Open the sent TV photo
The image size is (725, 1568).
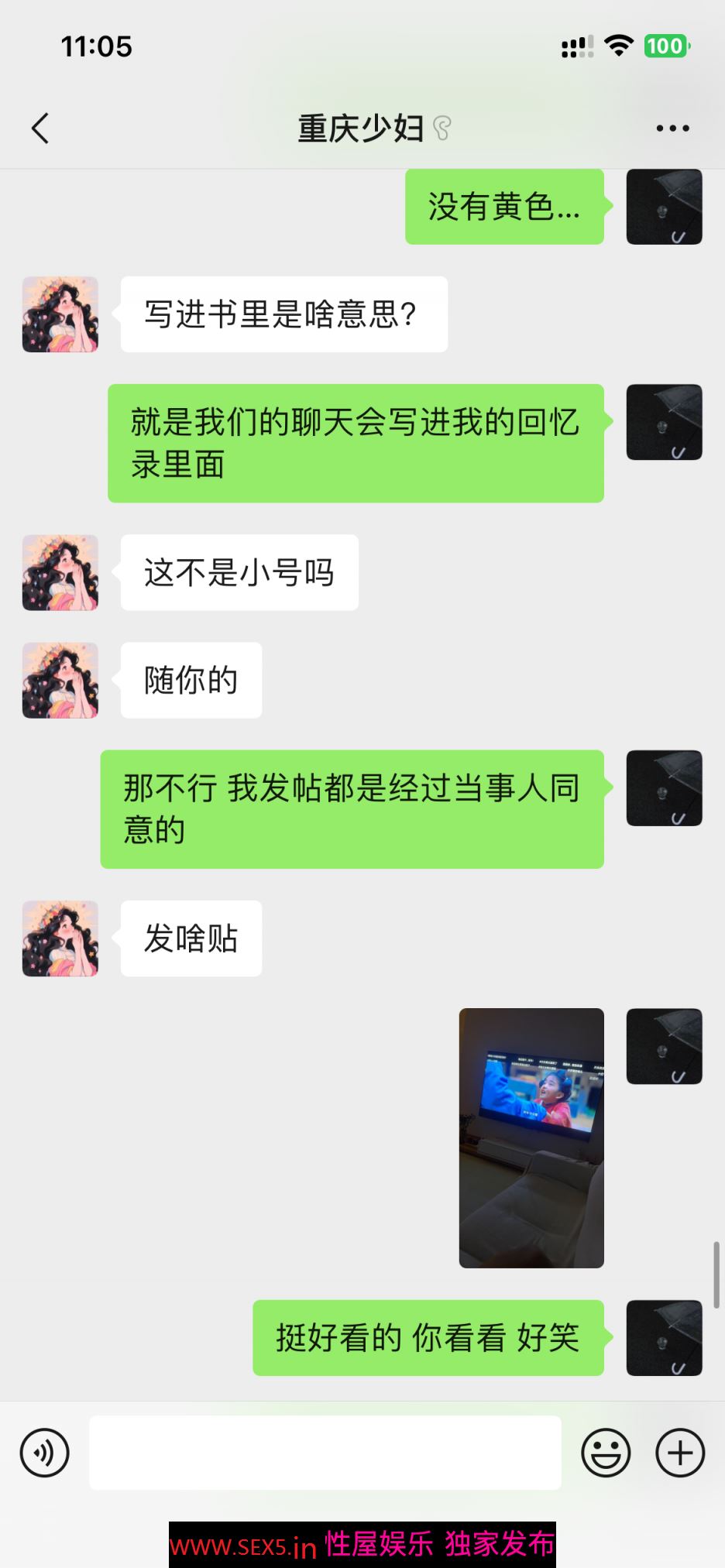tap(531, 1137)
